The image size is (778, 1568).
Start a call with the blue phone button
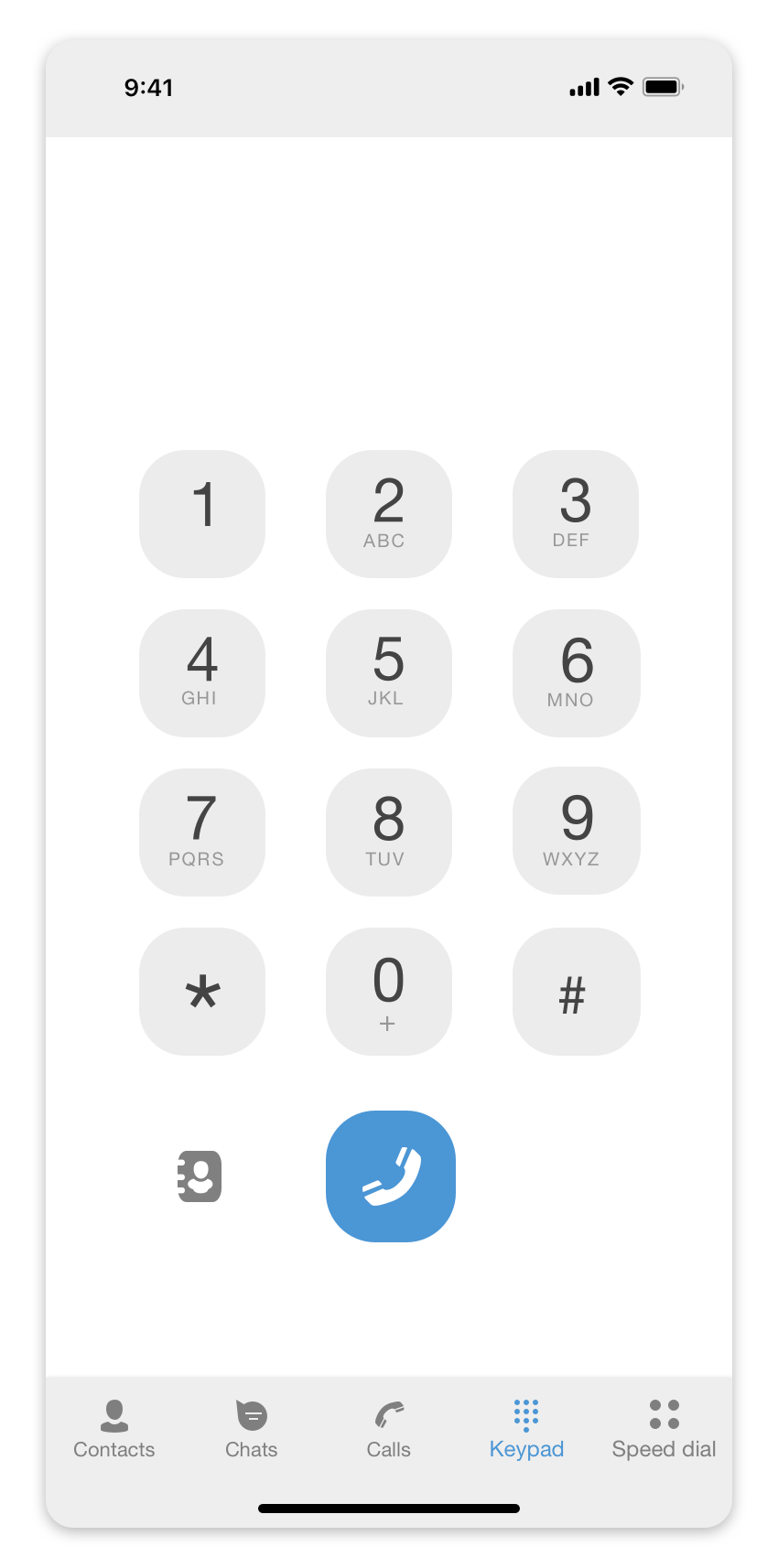coord(391,1176)
